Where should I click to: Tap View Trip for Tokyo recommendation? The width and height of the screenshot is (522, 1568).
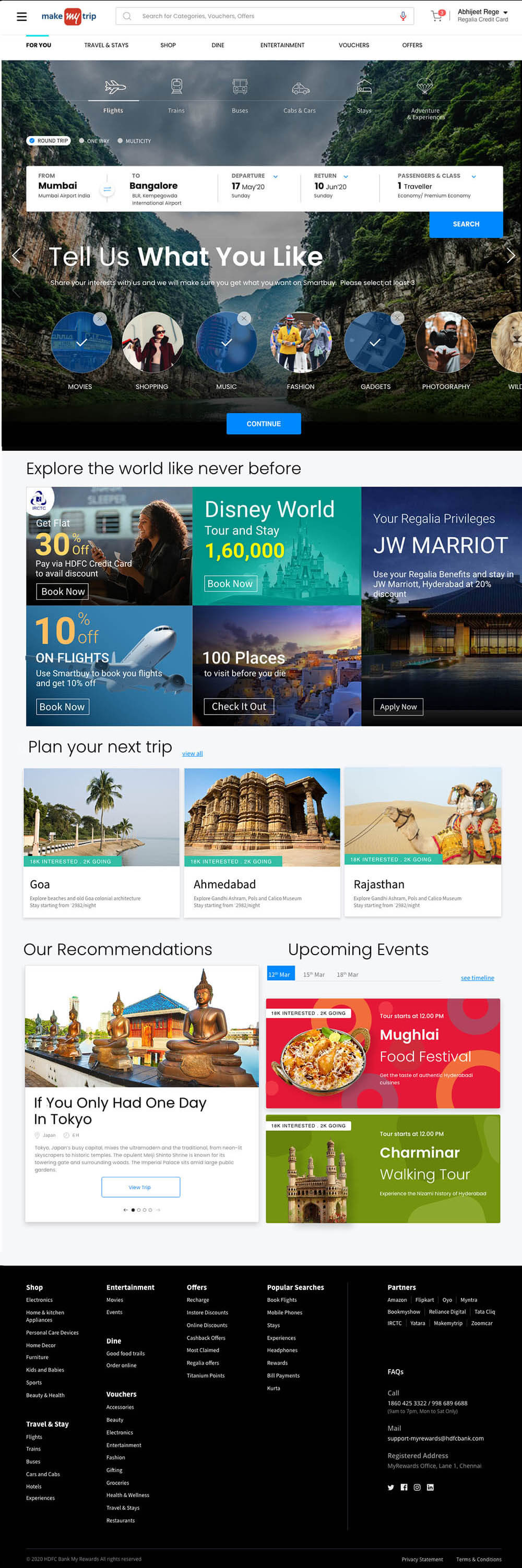coord(140,1187)
